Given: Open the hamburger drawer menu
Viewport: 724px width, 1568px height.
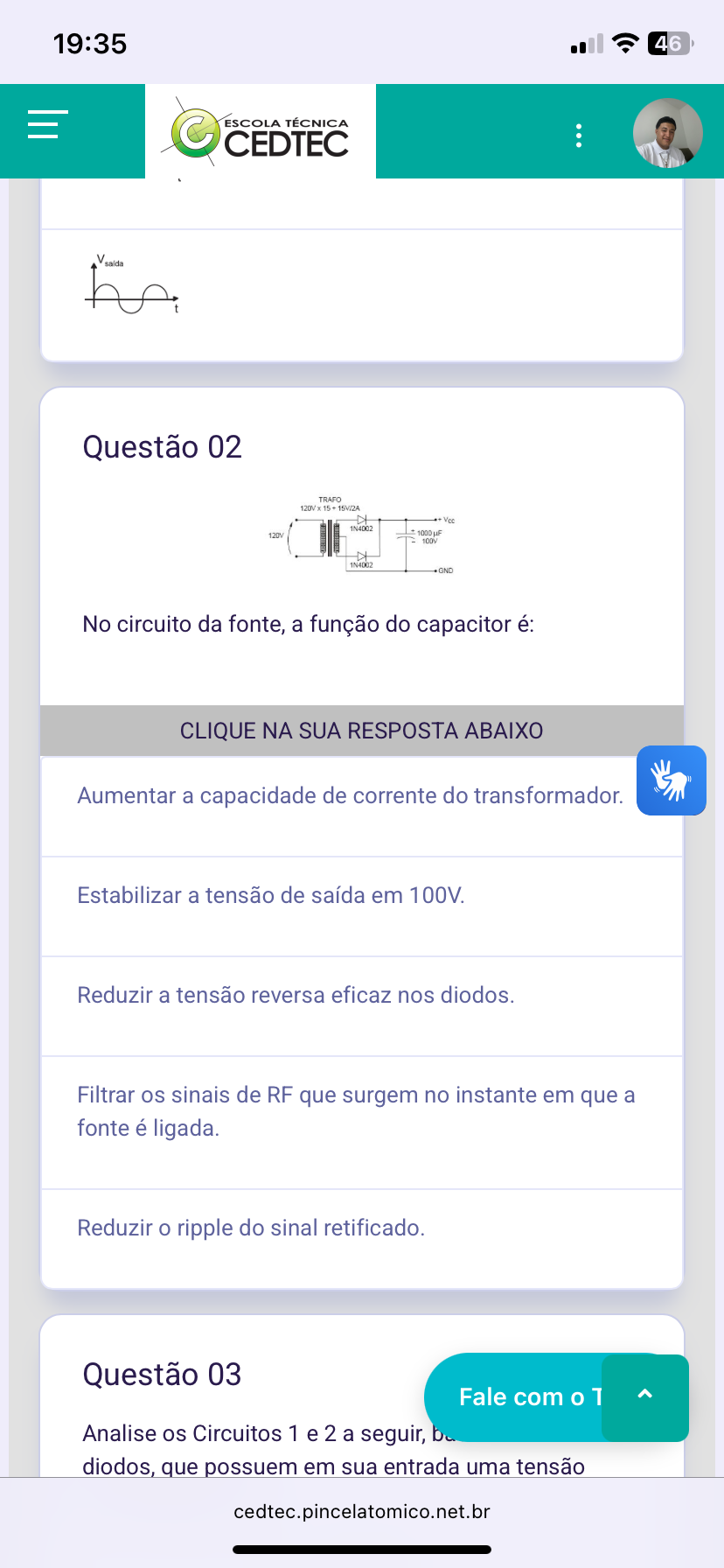Looking at the screenshot, I should pos(47,124).
